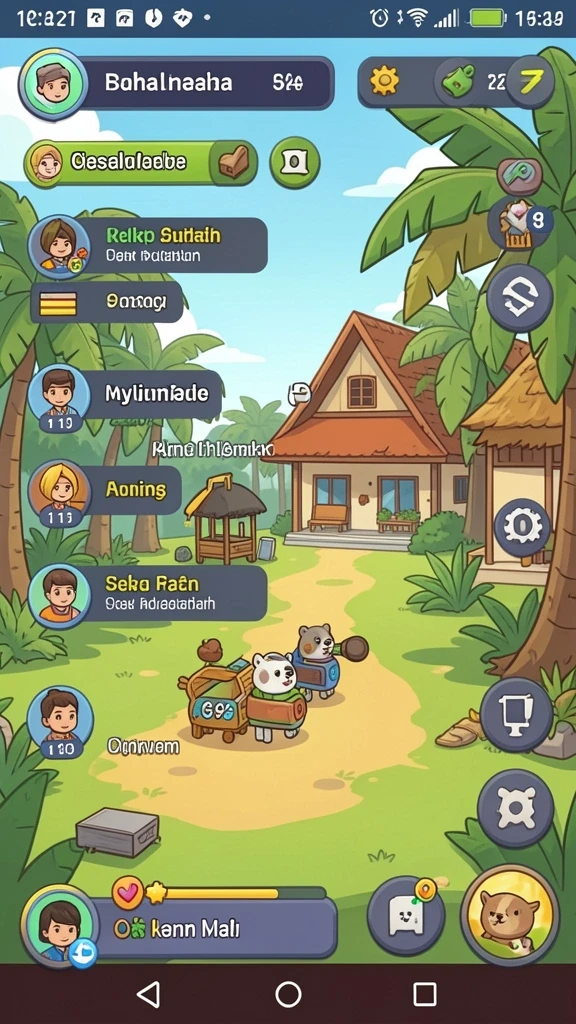This screenshot has width=576, height=1024.
Task: Open the Oesalulaebe green banner
Action: (x=140, y=162)
